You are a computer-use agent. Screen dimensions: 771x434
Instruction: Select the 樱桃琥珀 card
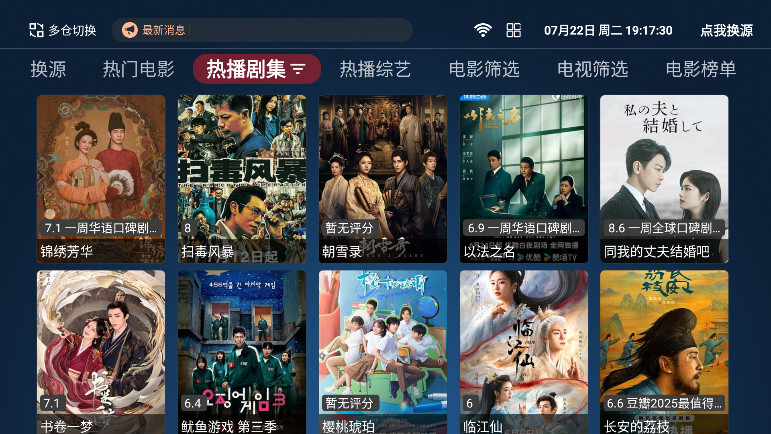click(383, 351)
